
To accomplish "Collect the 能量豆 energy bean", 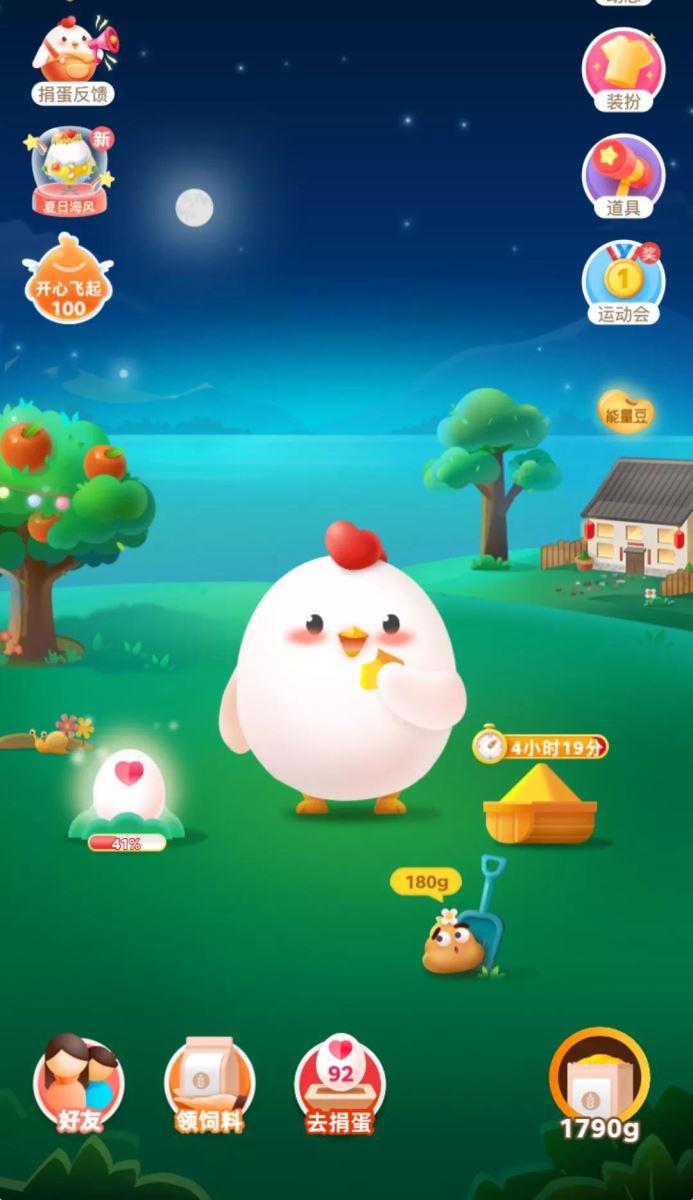I will click(x=627, y=411).
